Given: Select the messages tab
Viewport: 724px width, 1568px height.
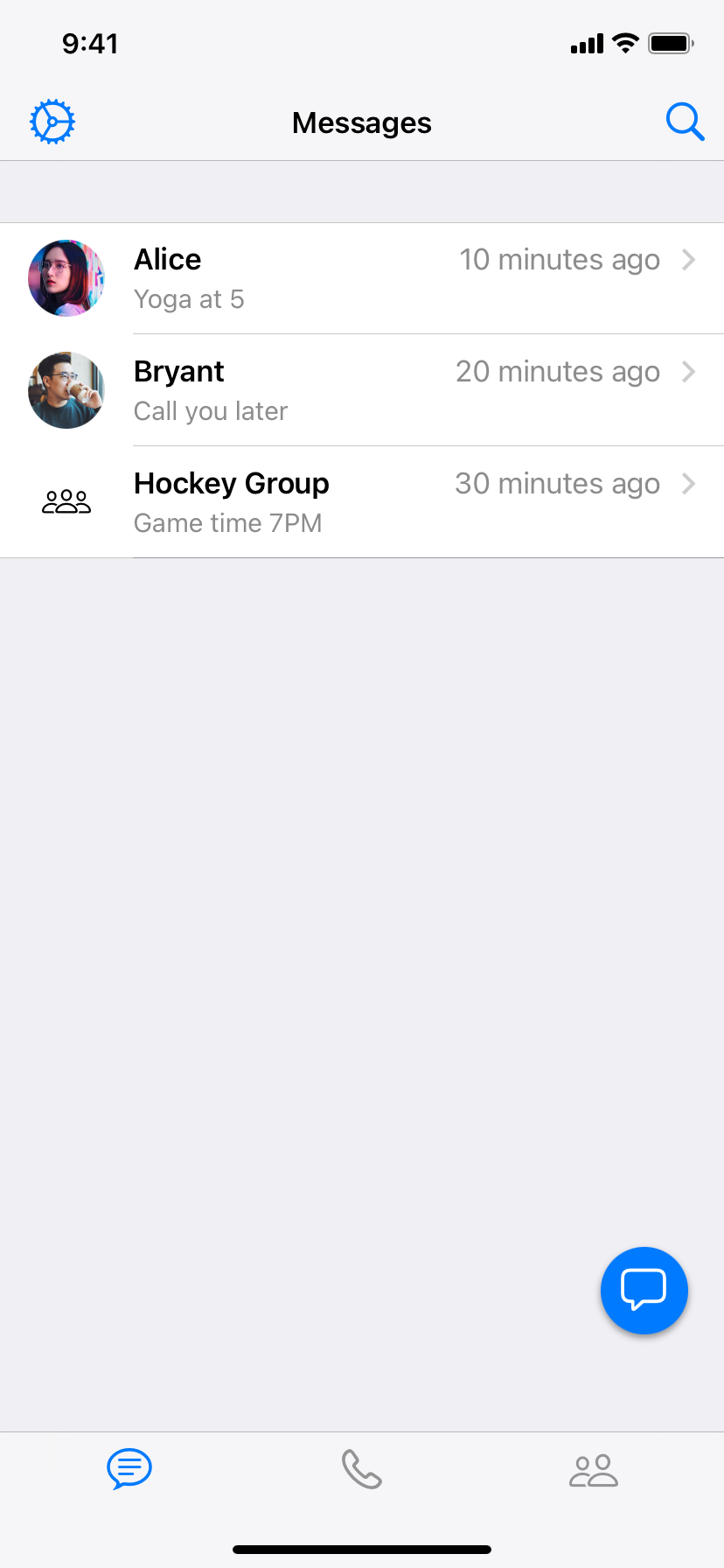Looking at the screenshot, I should click(129, 1468).
